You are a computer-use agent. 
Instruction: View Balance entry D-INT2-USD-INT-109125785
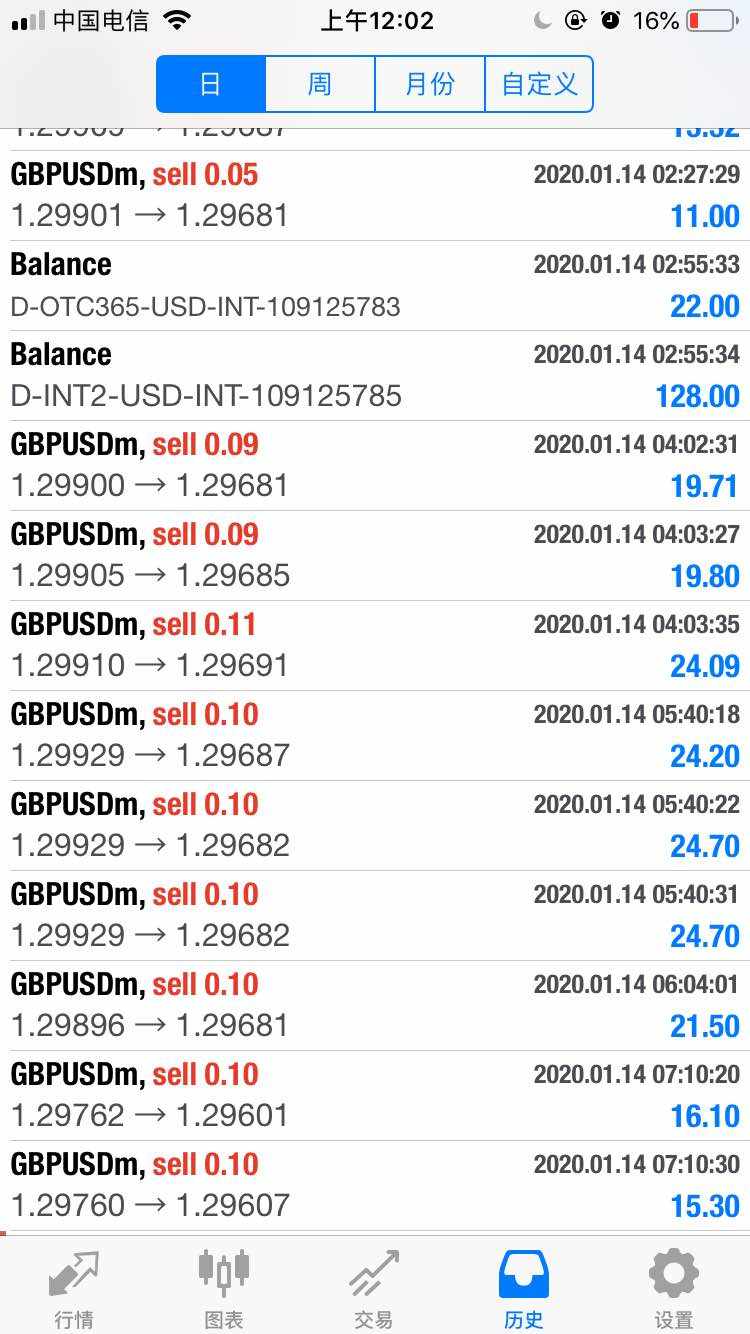pyautogui.click(x=375, y=376)
